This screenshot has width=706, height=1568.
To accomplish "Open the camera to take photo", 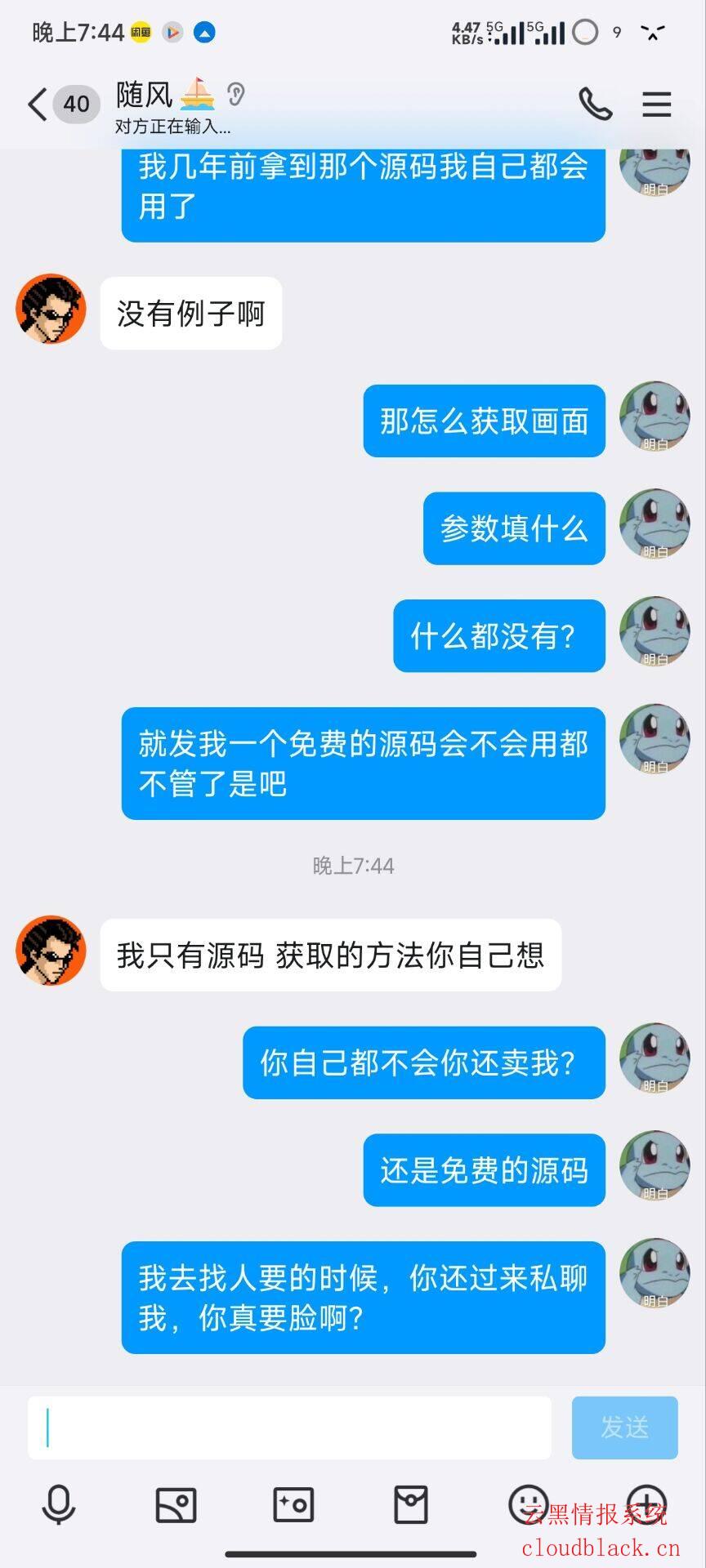I will (293, 1504).
